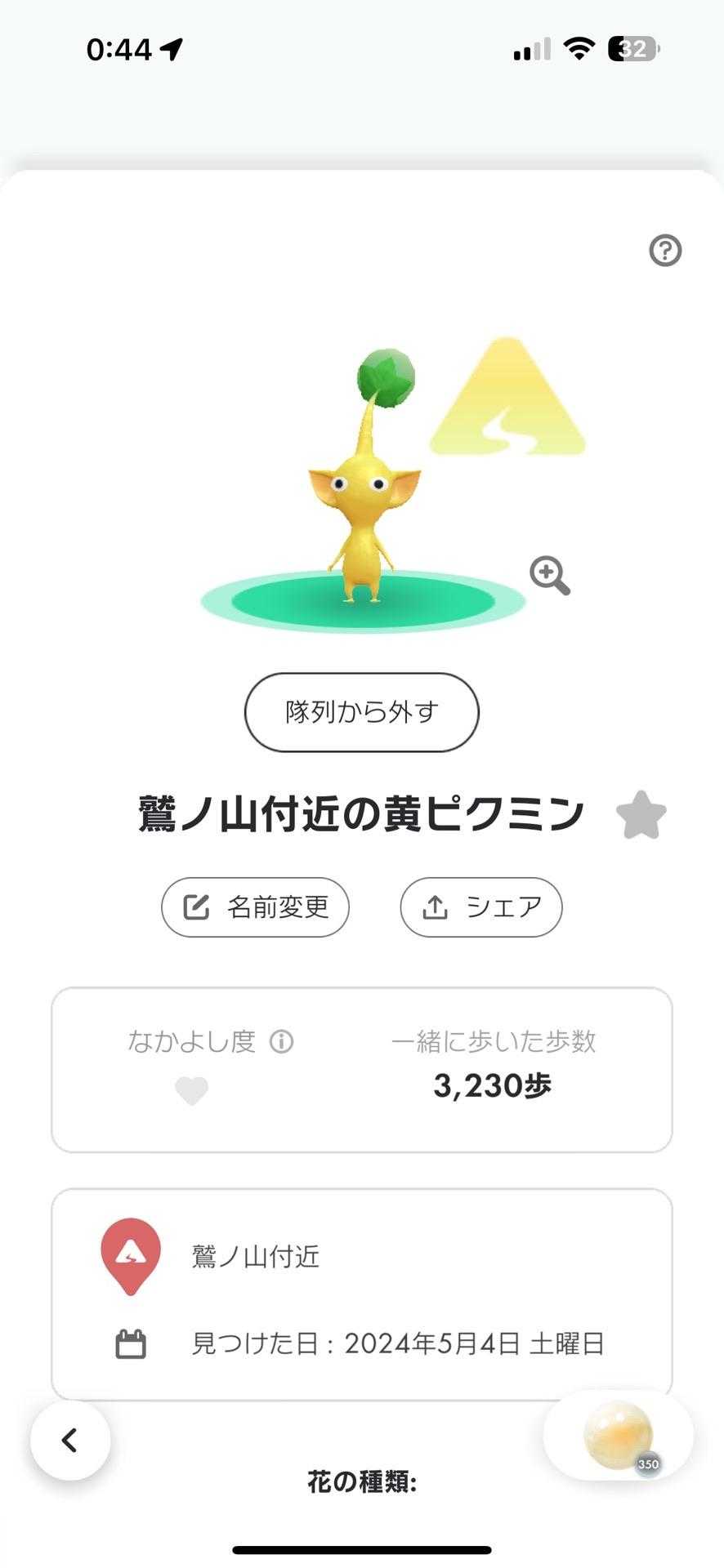Image resolution: width=724 pixels, height=1568 pixels.
Task: Rename Pikmin via 名前変更 button
Action: click(255, 906)
